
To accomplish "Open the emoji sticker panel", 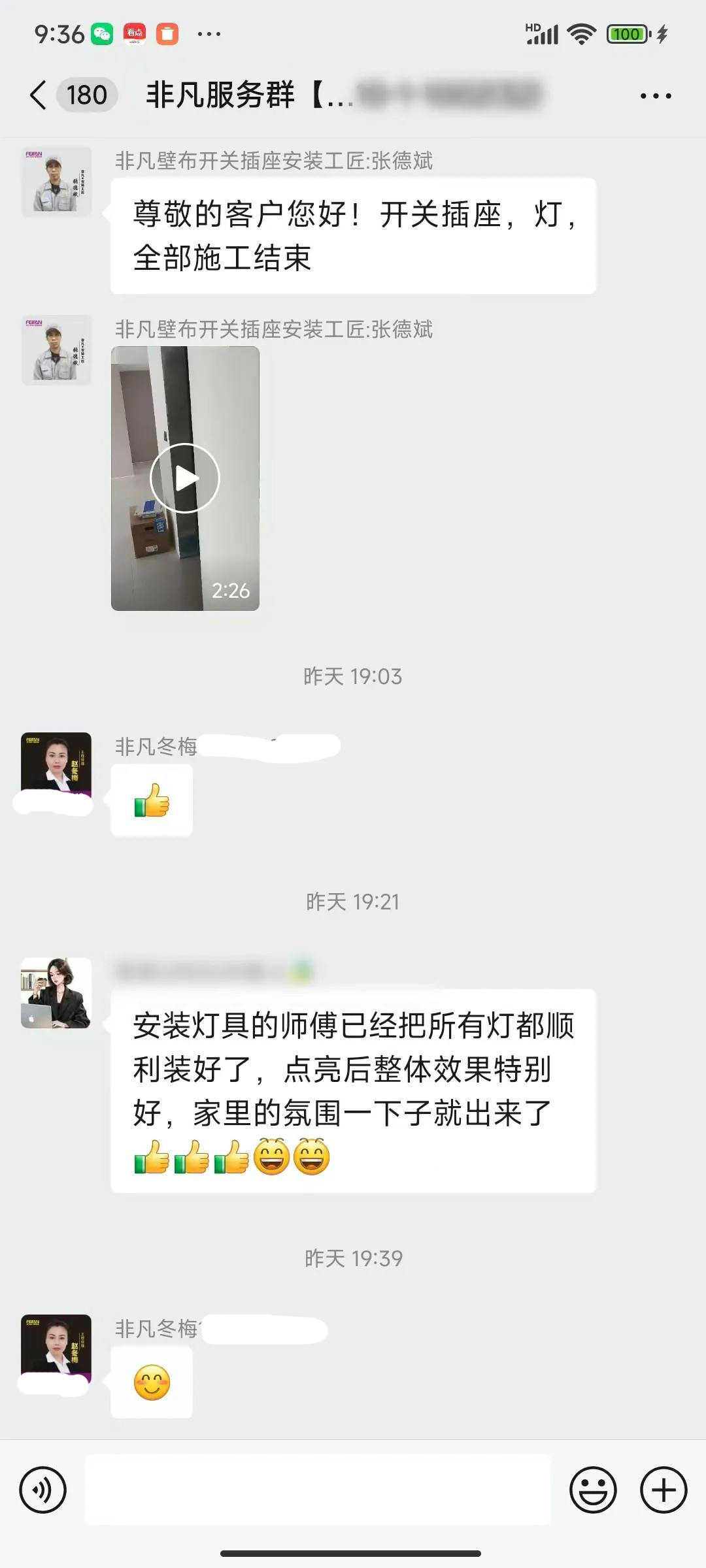I will [593, 1490].
